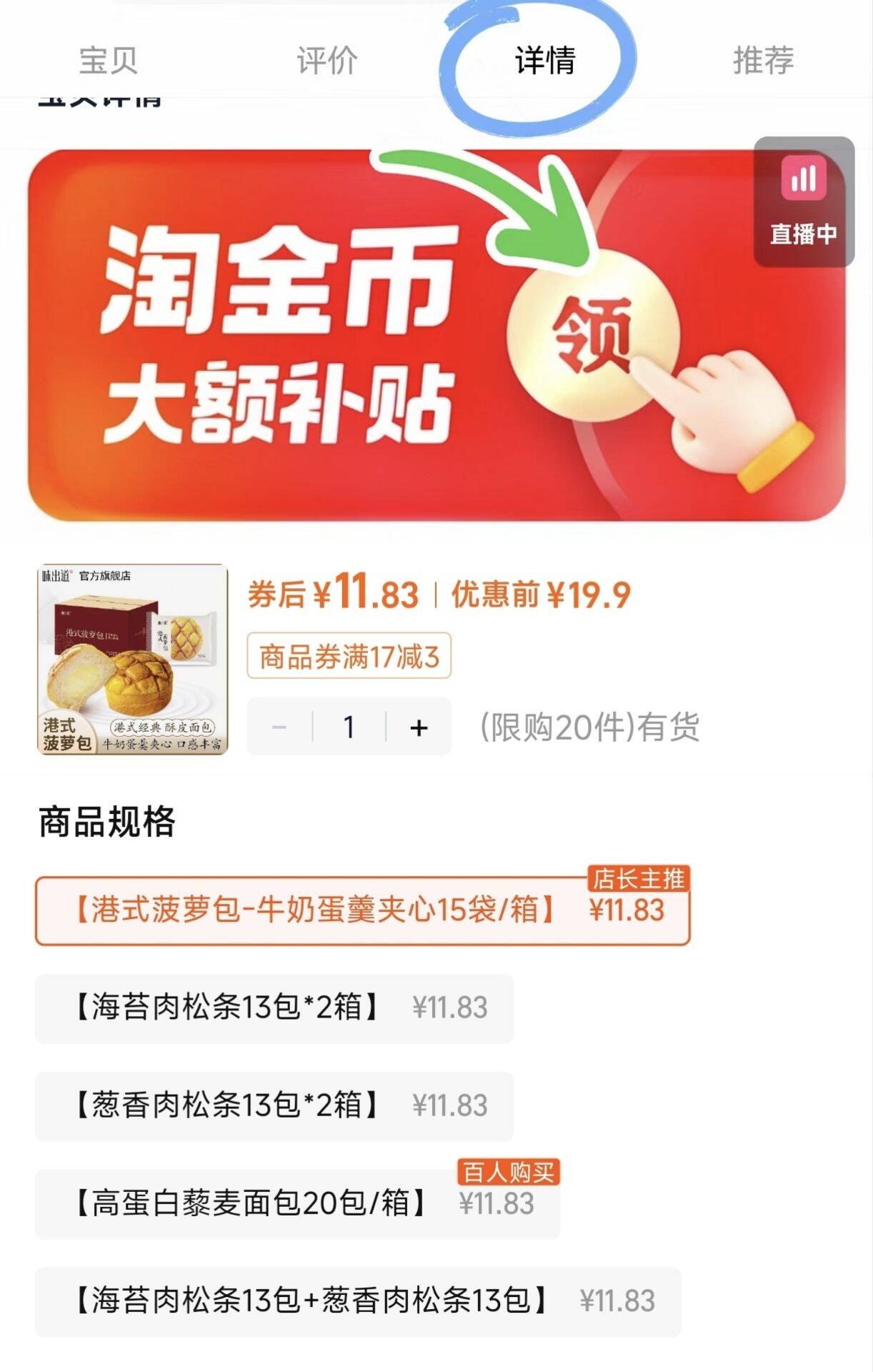Select 高蛋白藜麦面包20包/箱 option
Image resolution: width=873 pixels, height=1372 pixels.
pos(297,1204)
